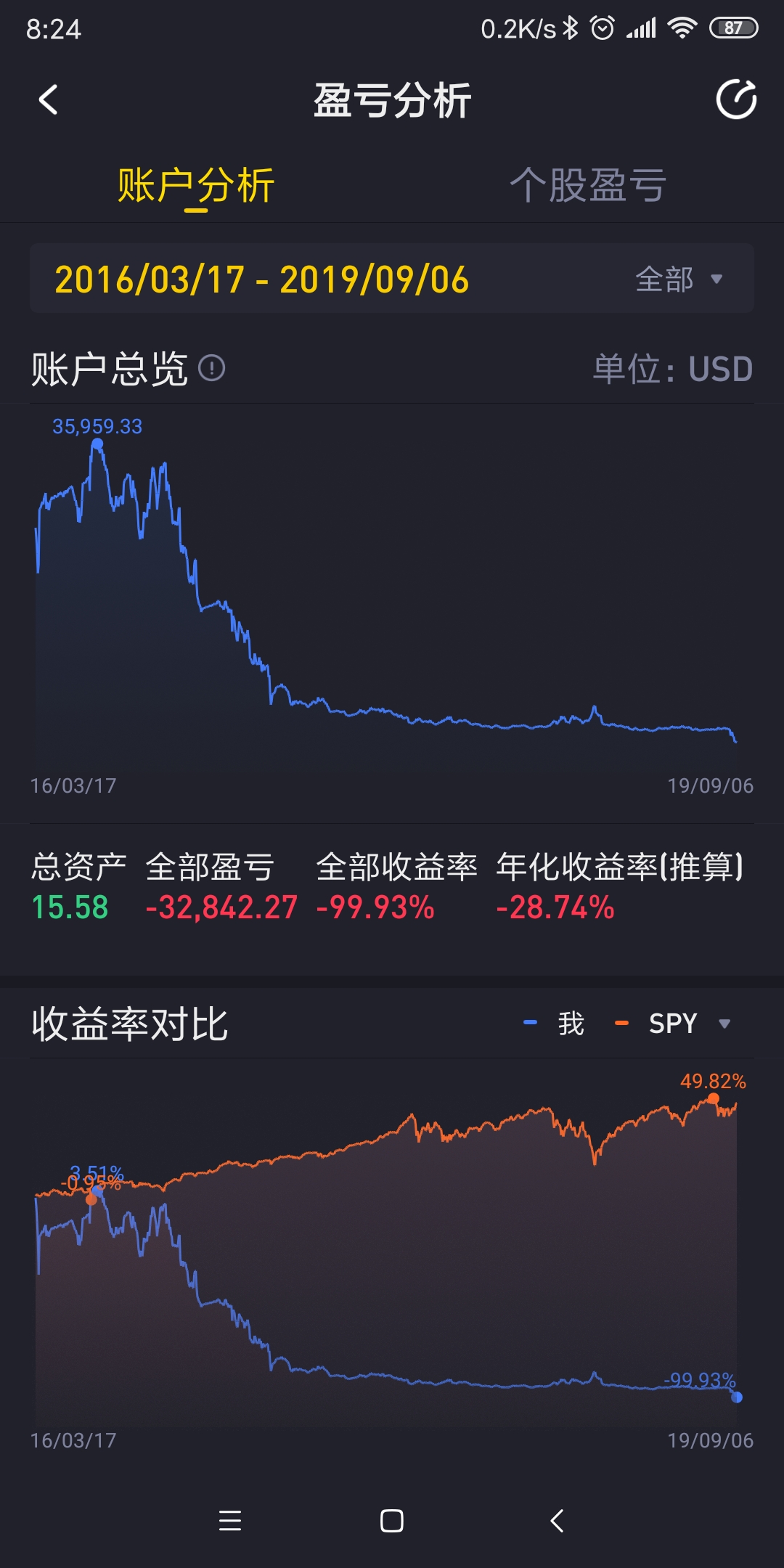Tap the system home button
Viewport: 784px width, 1568px height.
392,1521
